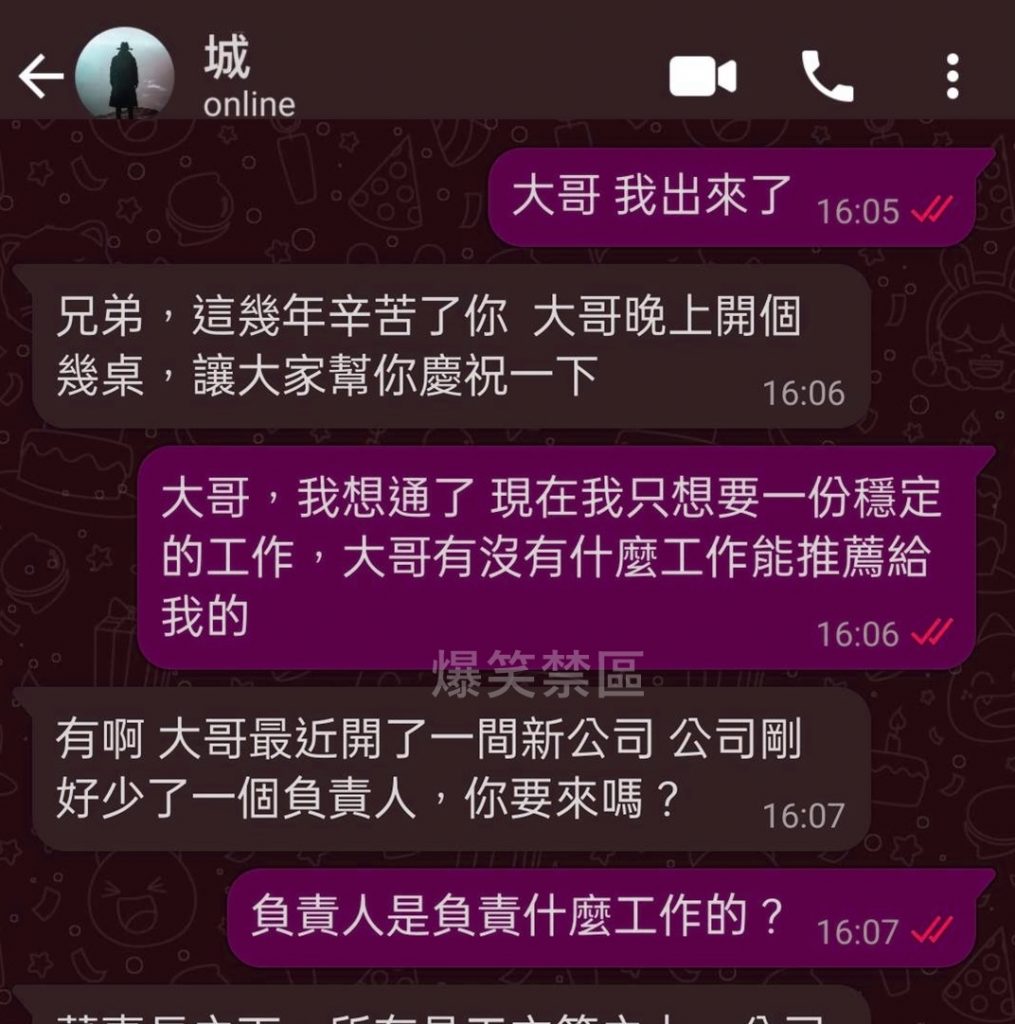The width and height of the screenshot is (1015, 1024).
Task: Go back to the chat list
Action: tap(40, 78)
